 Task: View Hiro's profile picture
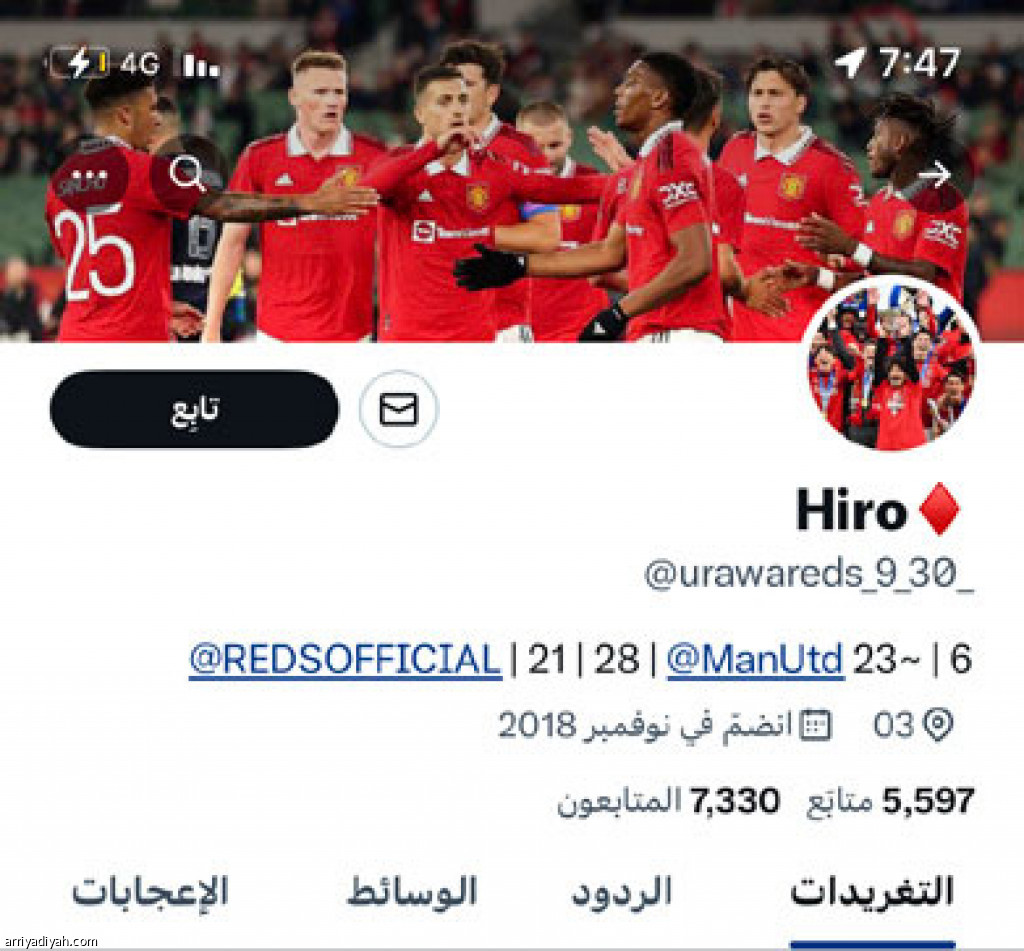pyautogui.click(x=890, y=363)
